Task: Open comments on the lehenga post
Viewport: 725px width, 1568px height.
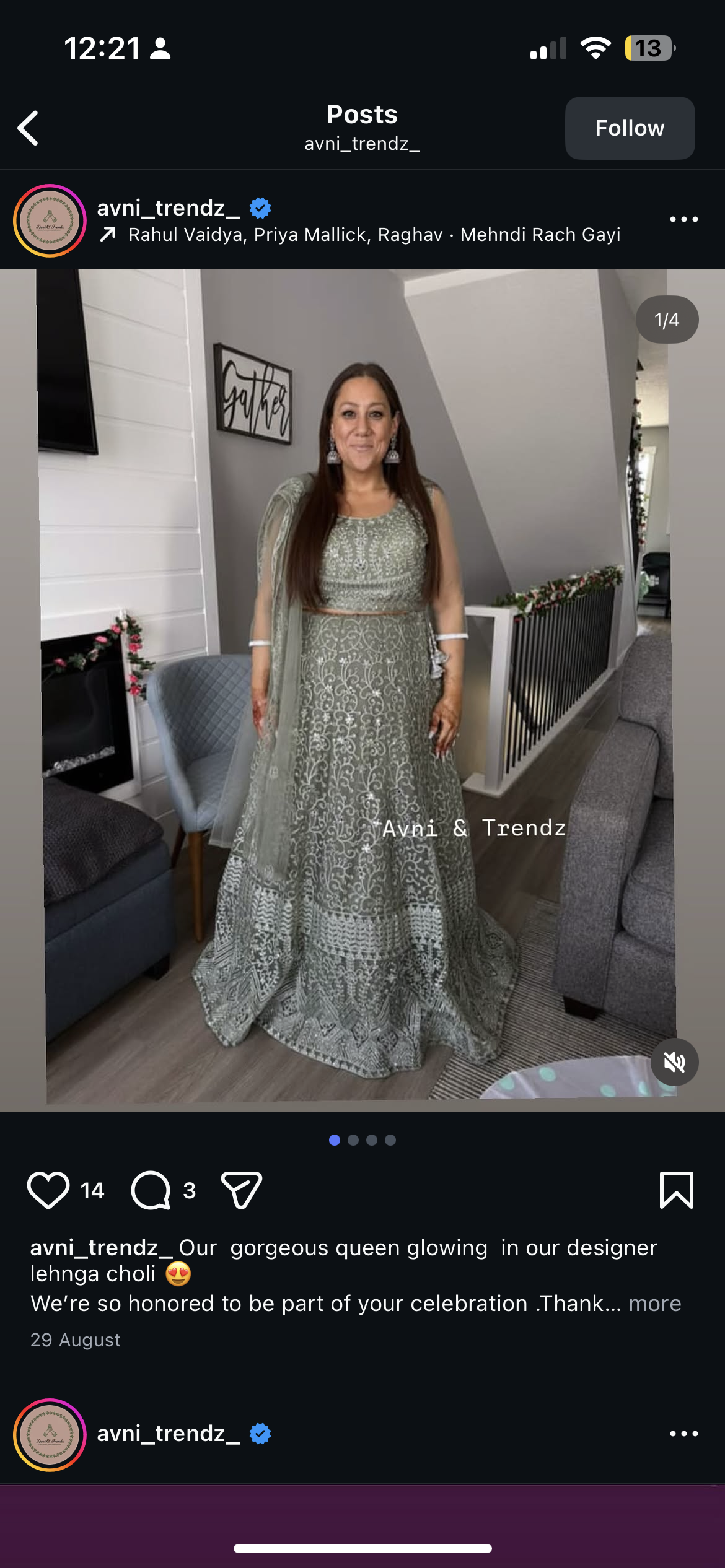Action: (x=151, y=1190)
